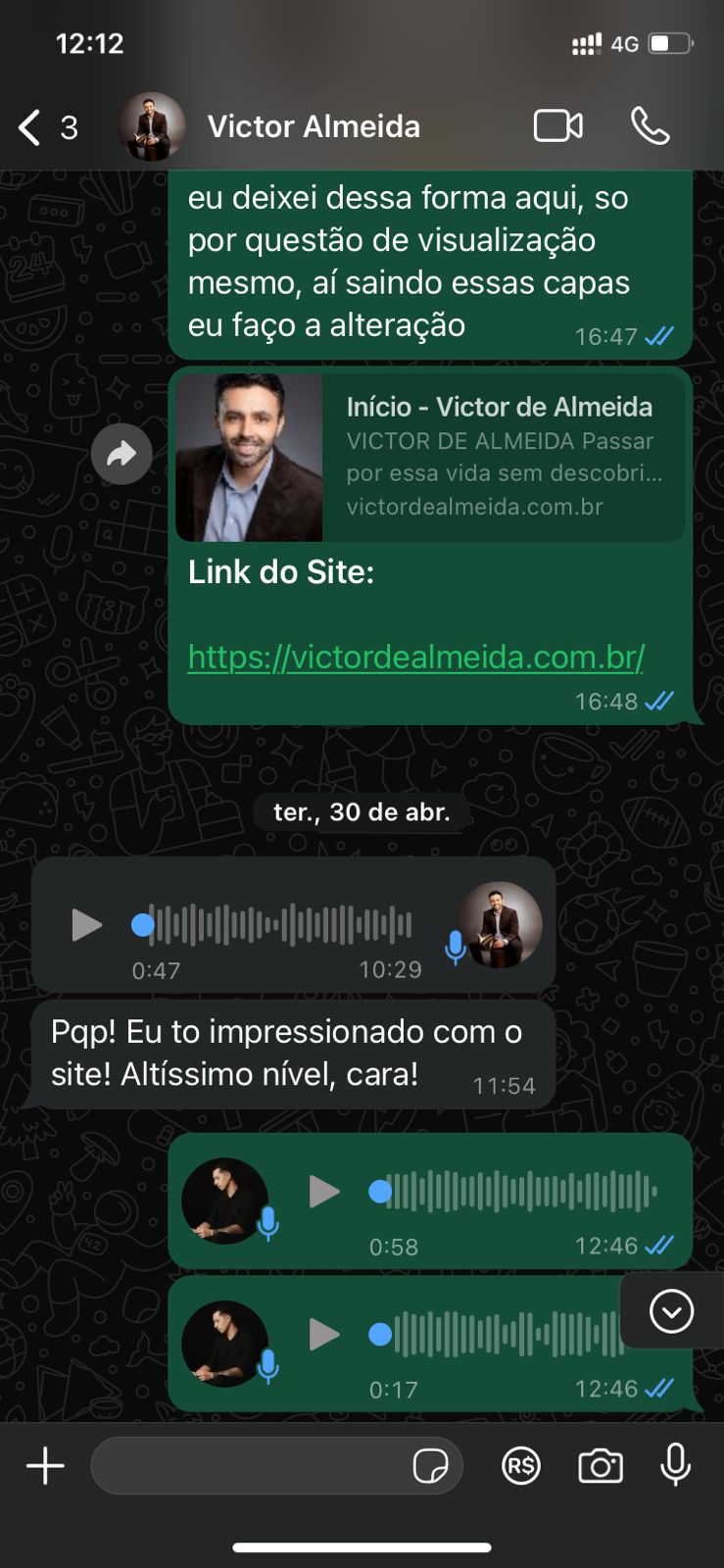Open the R$ payments feature
Image resolution: width=724 pixels, height=1568 pixels.
522,1466
